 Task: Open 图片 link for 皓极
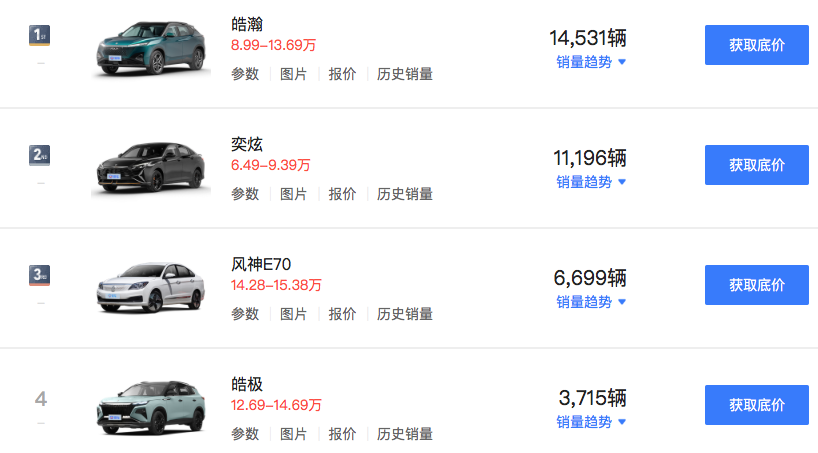[294, 434]
